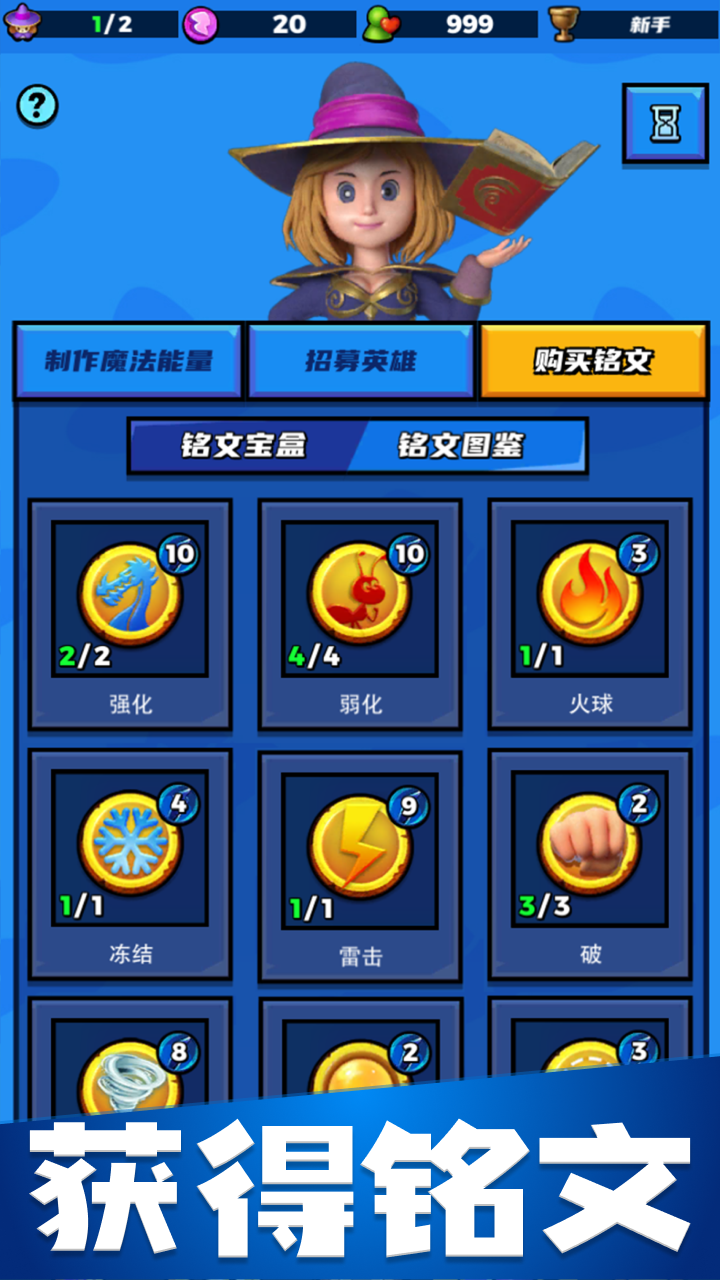Open the 铭文宝盒 sub-tab

click(243, 446)
